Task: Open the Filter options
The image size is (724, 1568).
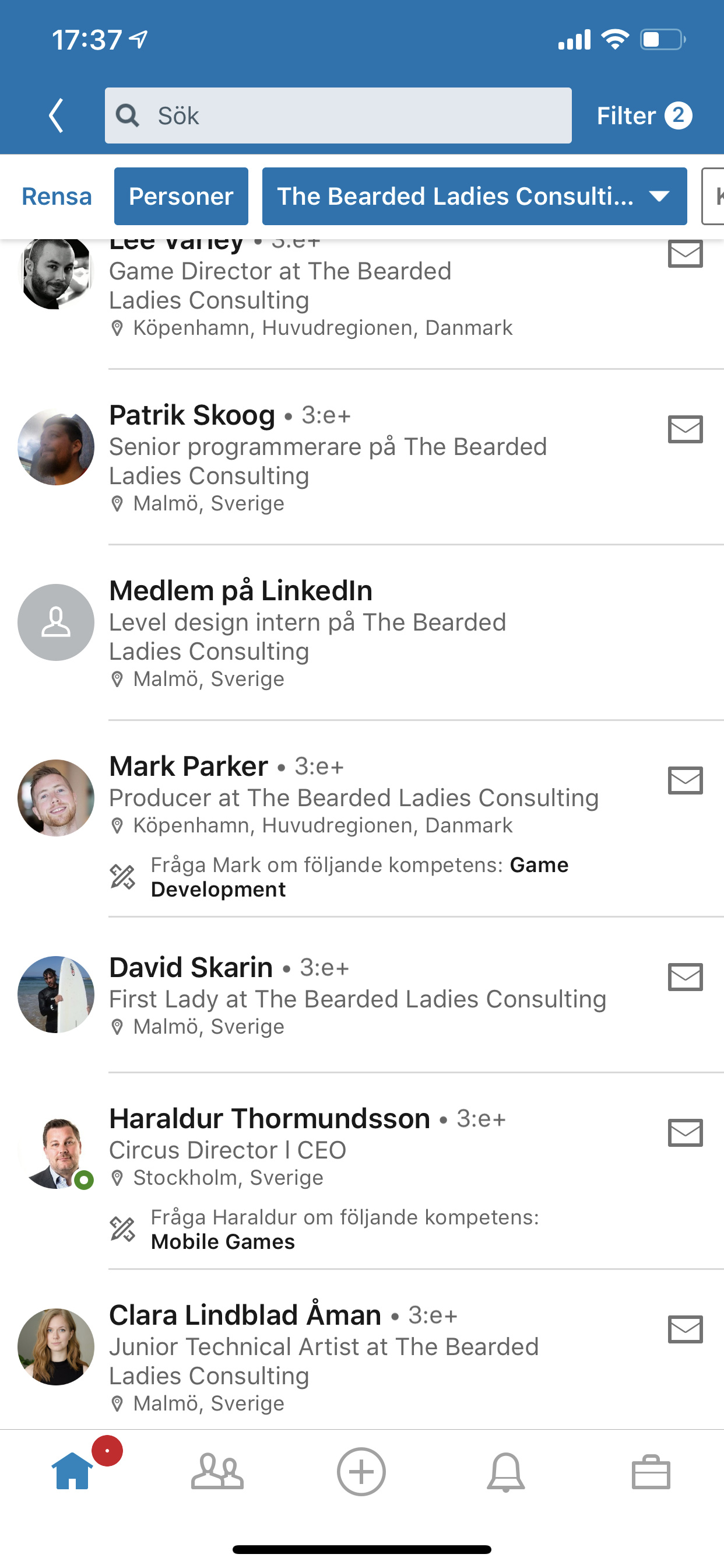Action: (644, 116)
